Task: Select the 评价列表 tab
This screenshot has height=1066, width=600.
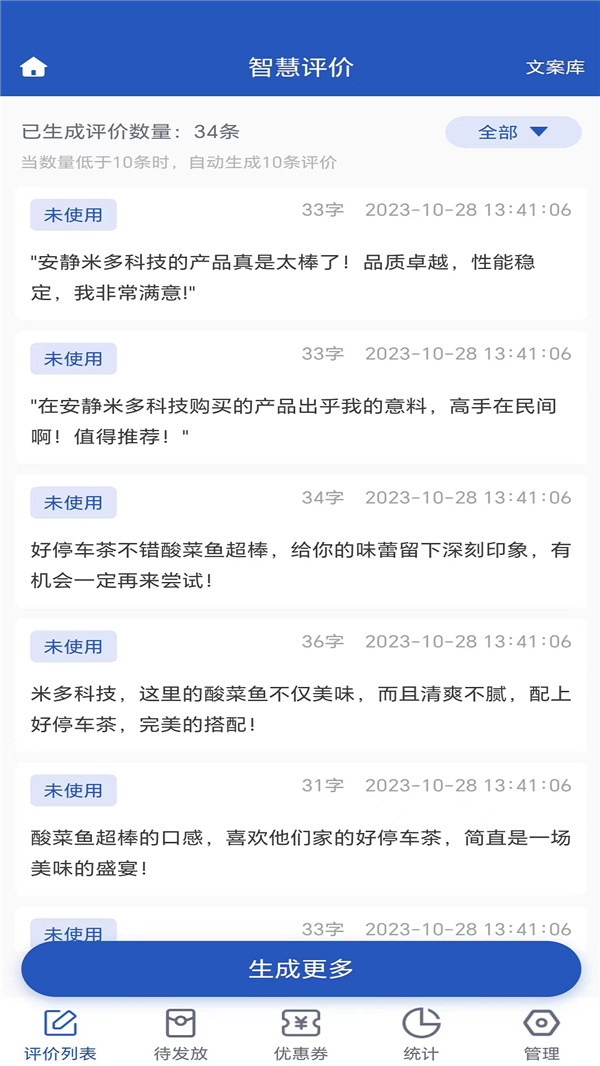Action: click(61, 1034)
